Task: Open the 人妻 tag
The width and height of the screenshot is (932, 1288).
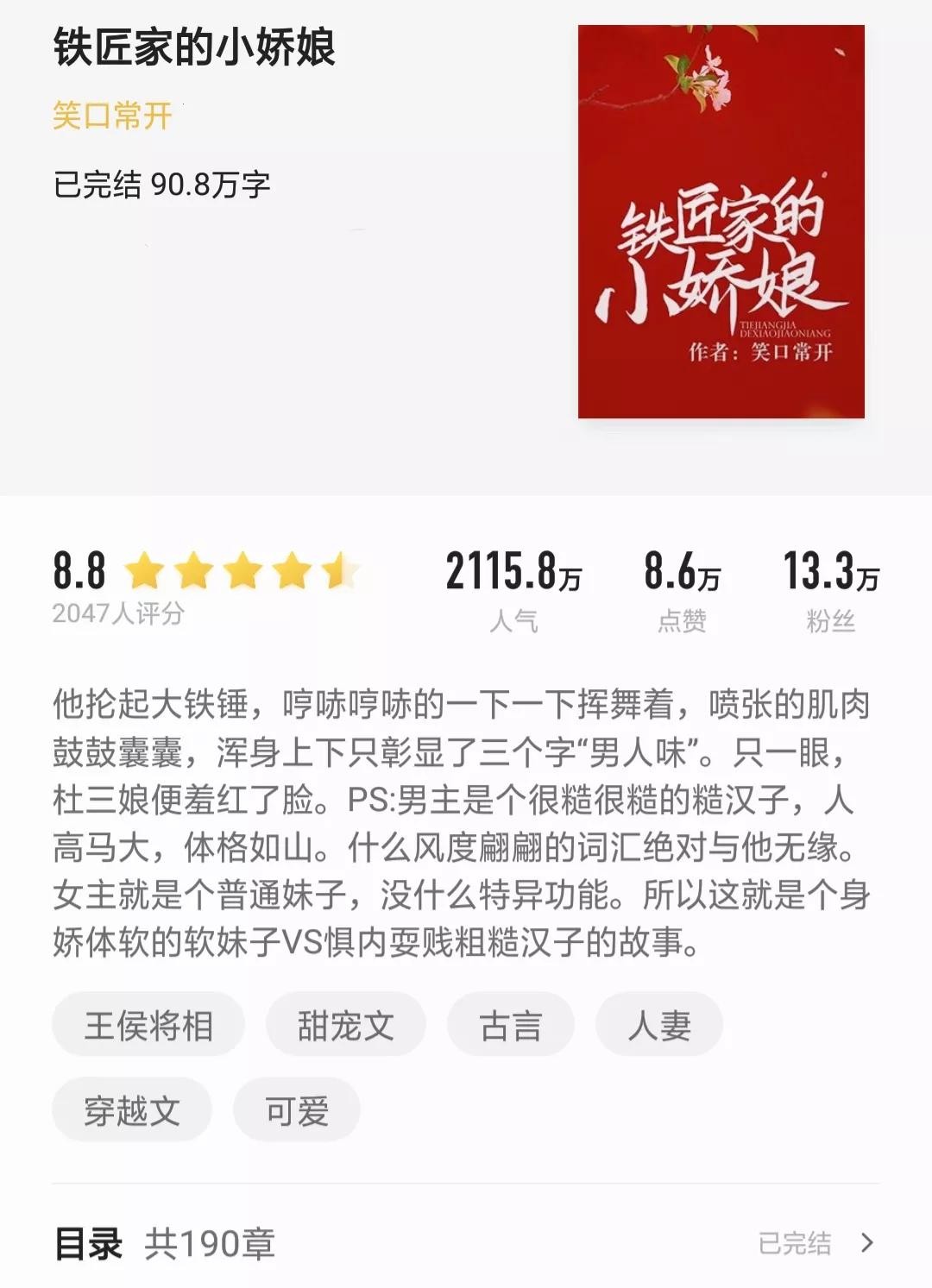Action: pos(658,1025)
